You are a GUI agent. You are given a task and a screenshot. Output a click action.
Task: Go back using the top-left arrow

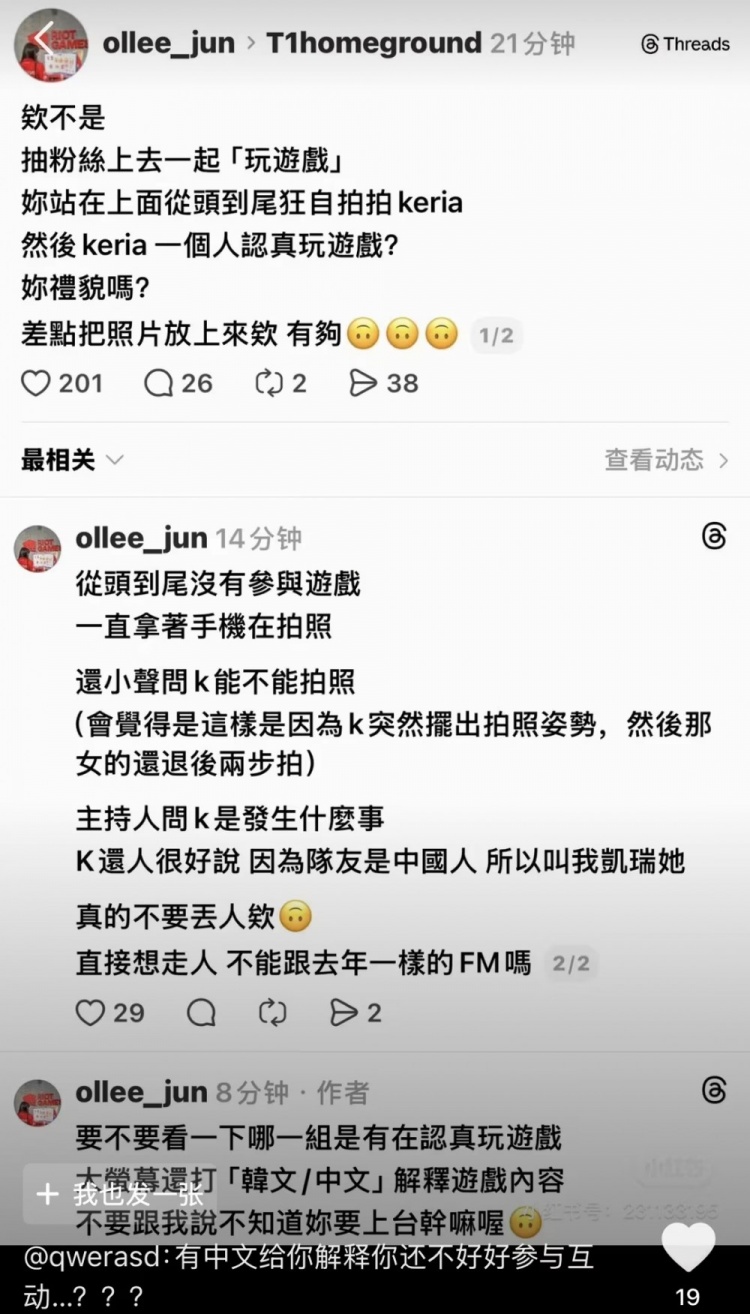point(43,40)
